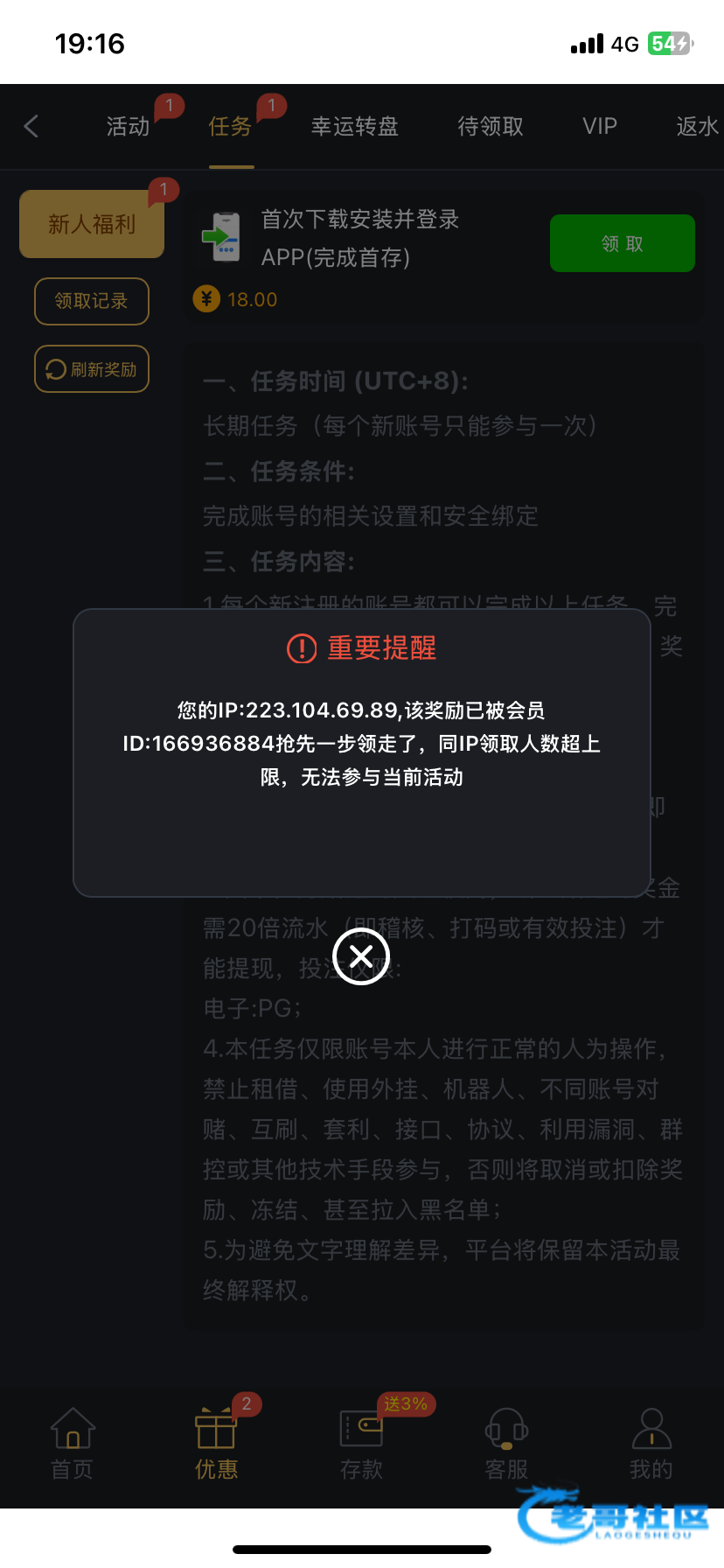Open the 幸运转盘 tab
This screenshot has height=1568, width=724.
[355, 127]
